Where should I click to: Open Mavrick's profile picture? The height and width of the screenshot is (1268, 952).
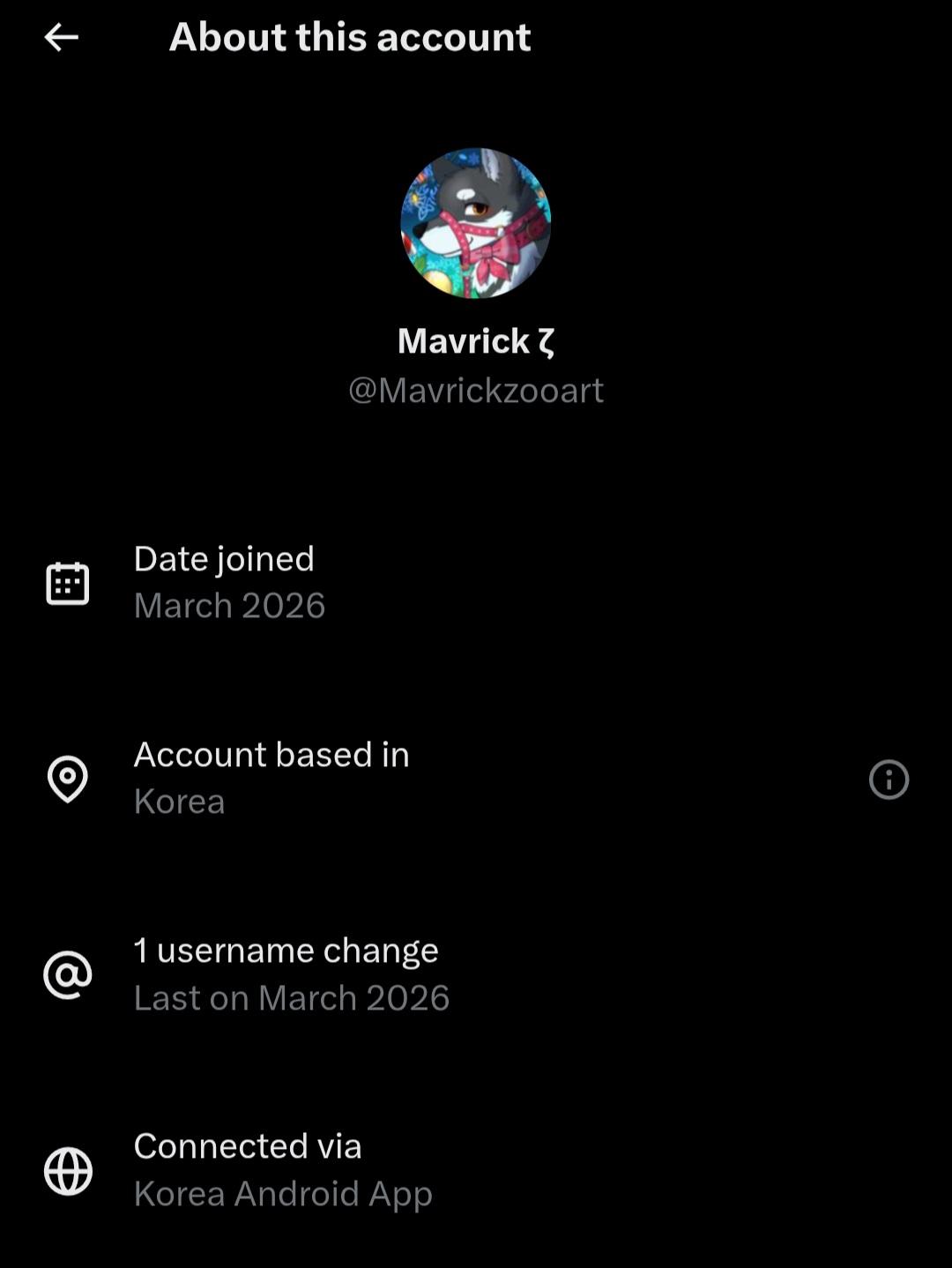(476, 223)
